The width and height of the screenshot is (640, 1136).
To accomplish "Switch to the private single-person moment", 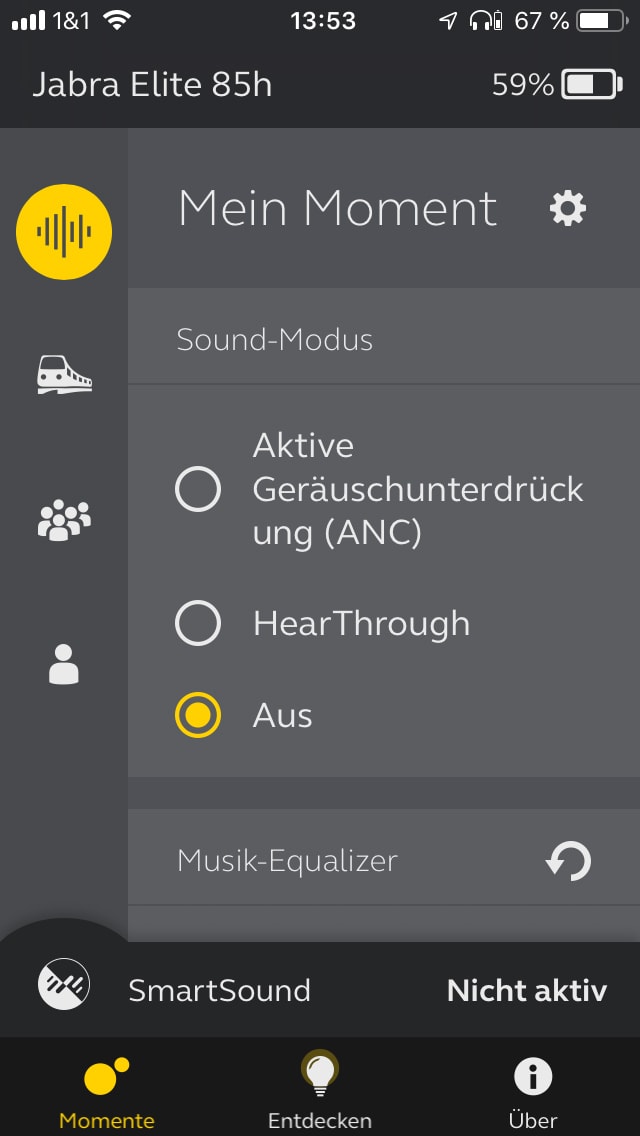I will (64, 664).
